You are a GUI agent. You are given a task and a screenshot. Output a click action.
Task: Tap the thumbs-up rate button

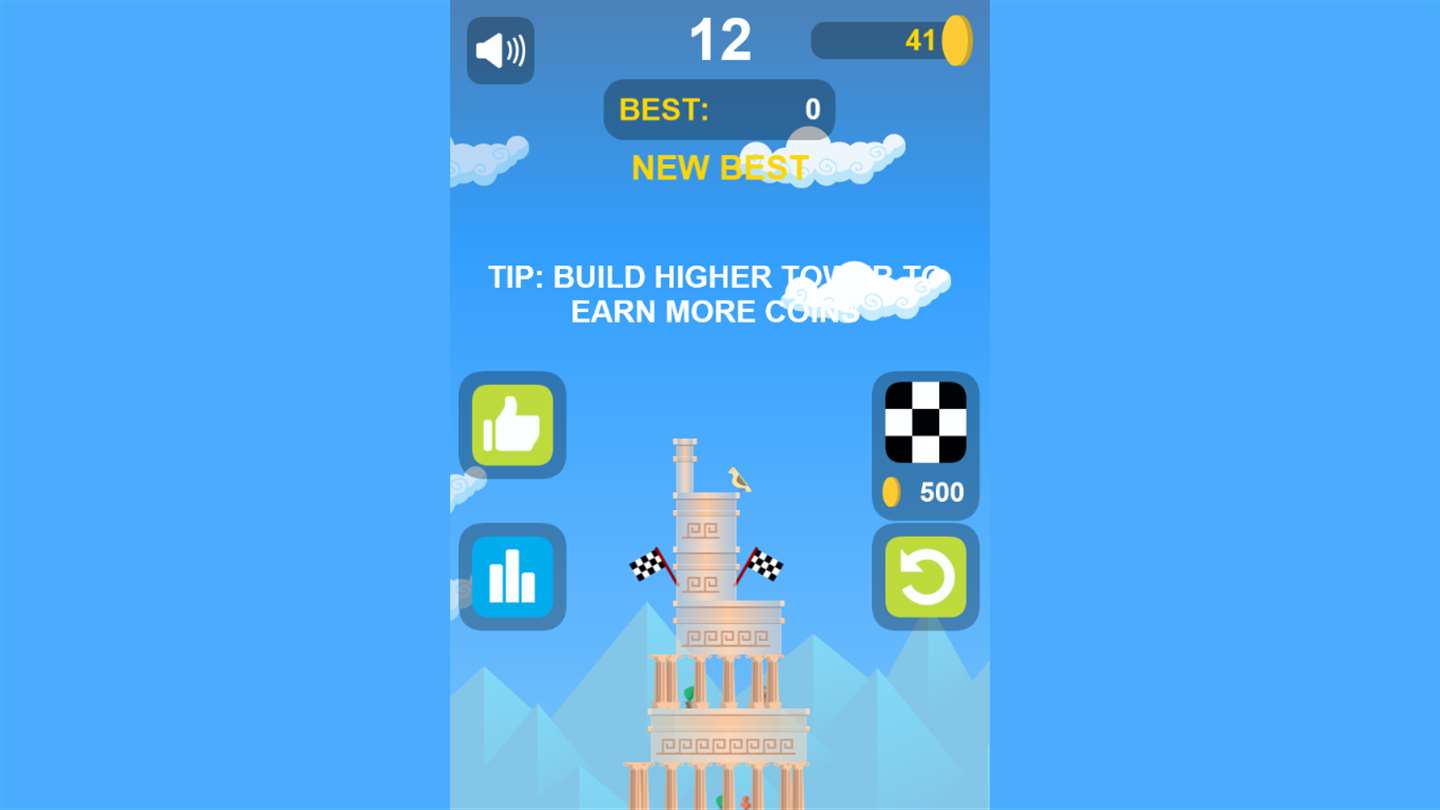click(512, 425)
